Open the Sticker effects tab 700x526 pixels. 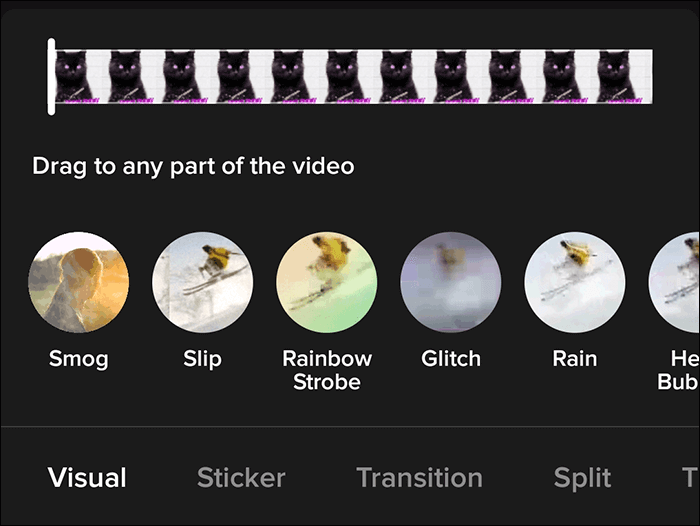coord(241,478)
